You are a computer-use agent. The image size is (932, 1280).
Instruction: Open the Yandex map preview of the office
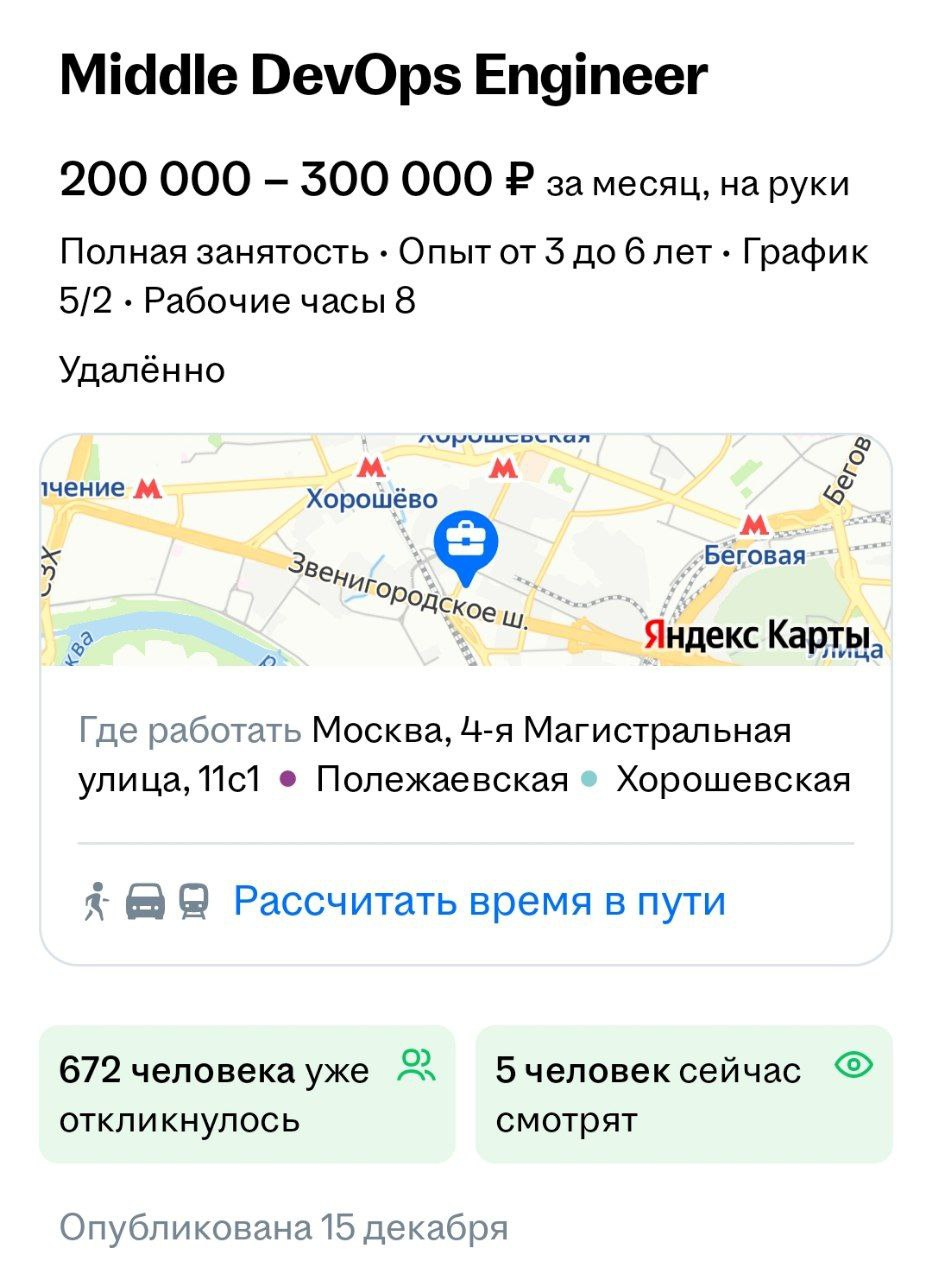pos(465,551)
